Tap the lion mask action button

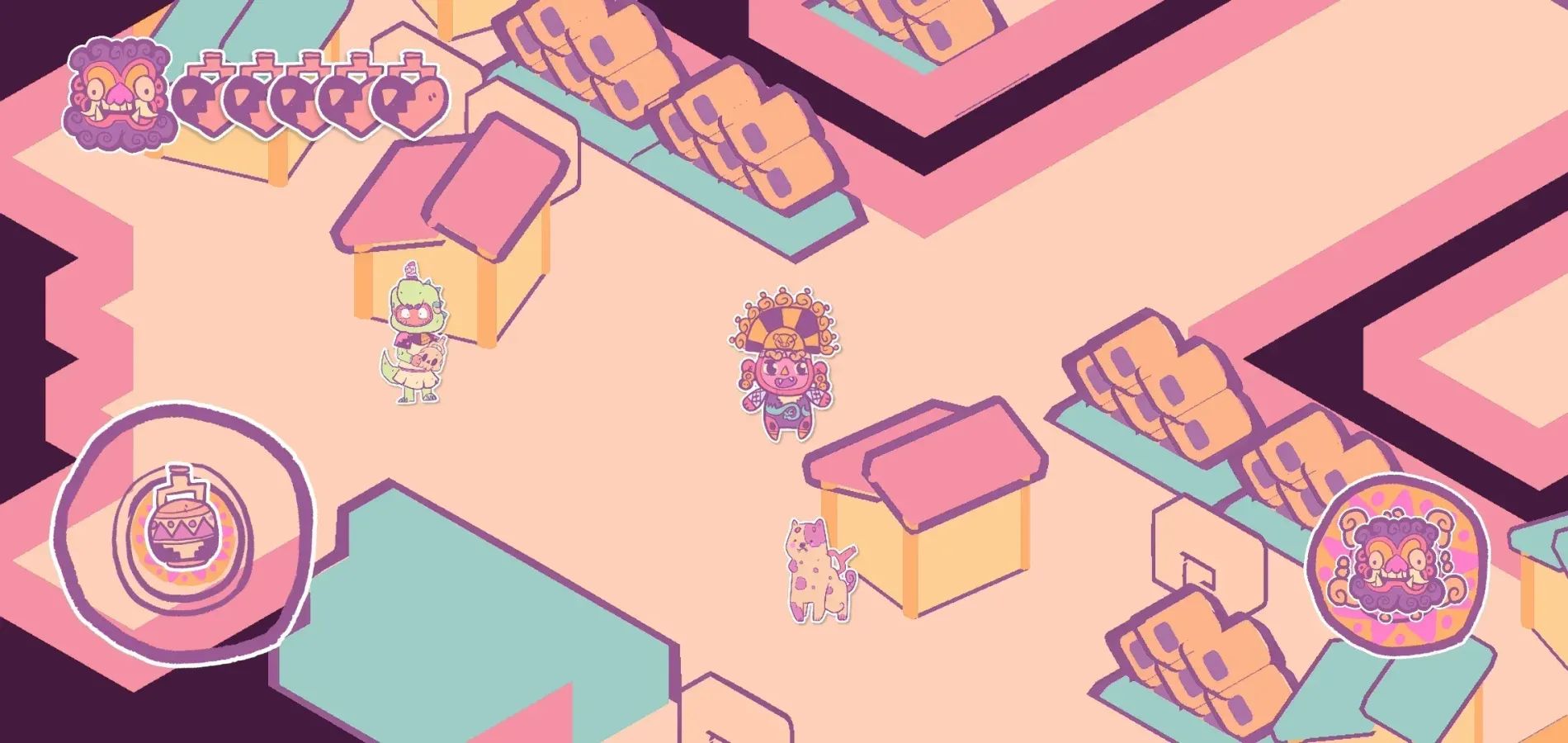coord(1396,565)
